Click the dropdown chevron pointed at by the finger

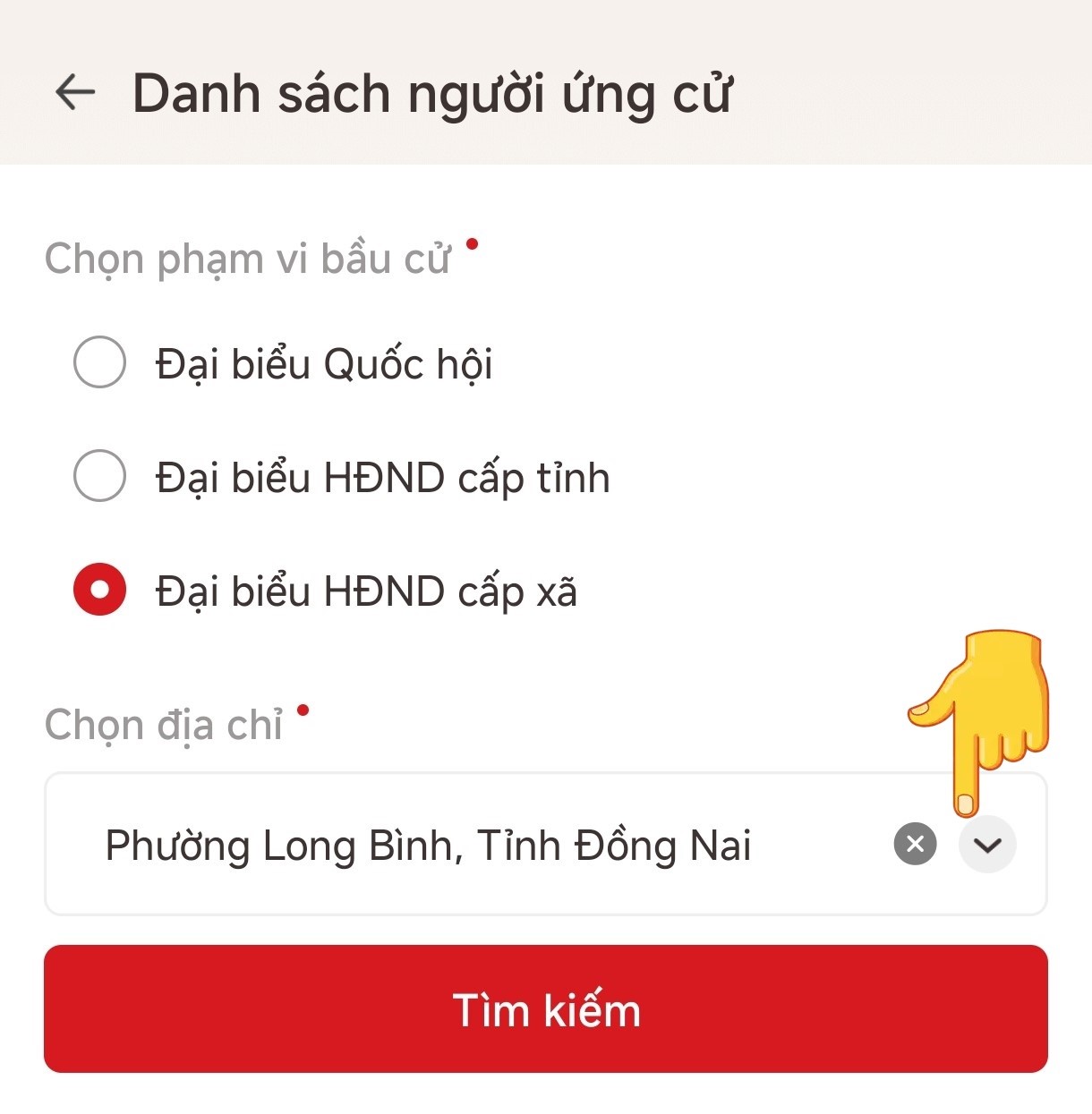(x=987, y=844)
